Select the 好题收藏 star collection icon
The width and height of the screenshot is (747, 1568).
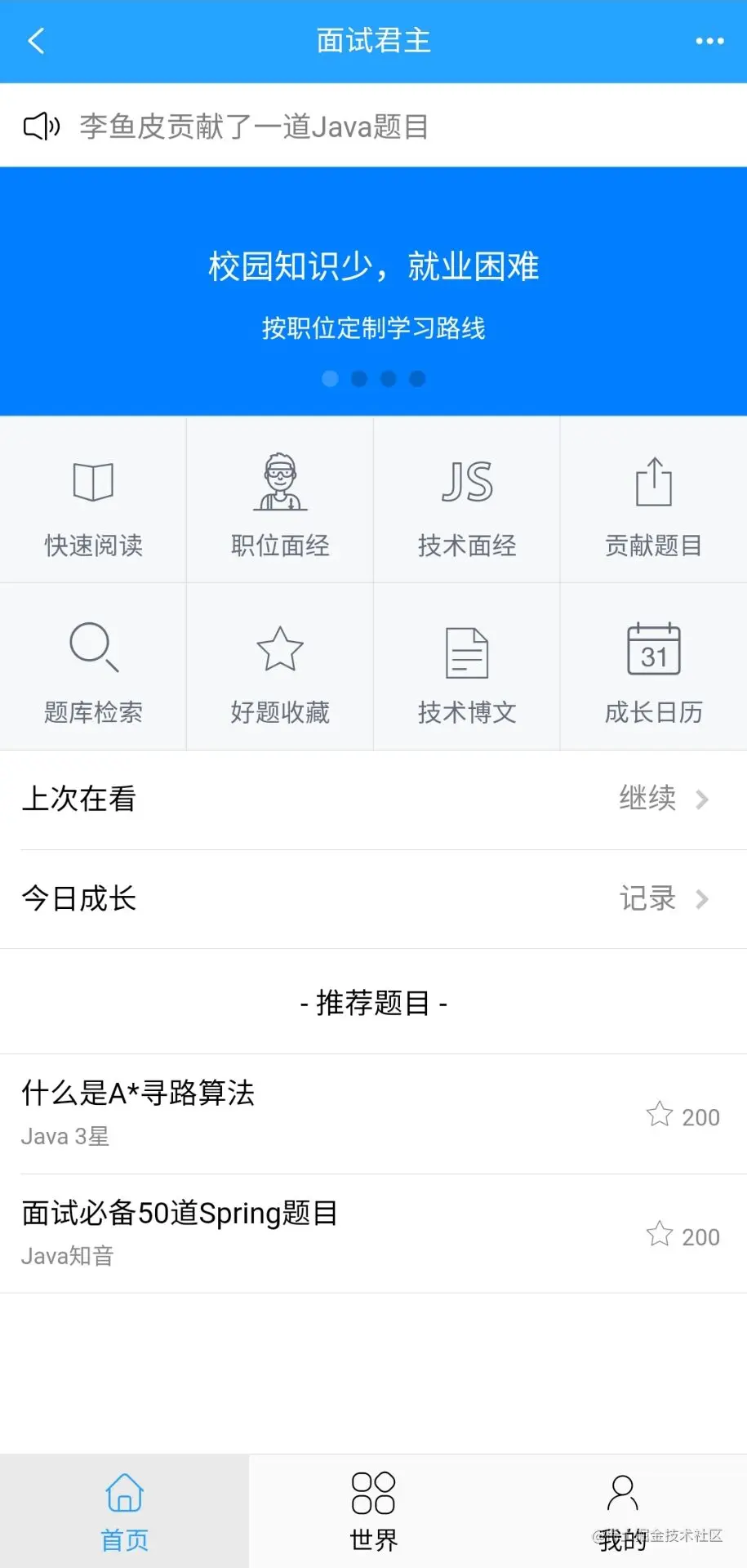tap(279, 666)
